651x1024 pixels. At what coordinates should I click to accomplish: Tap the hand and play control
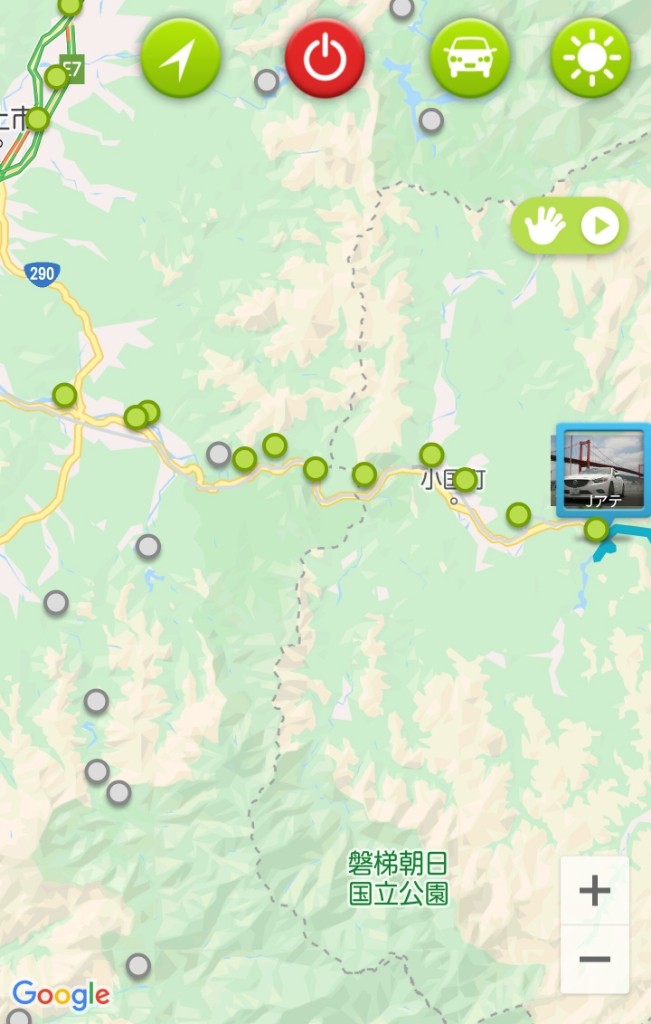[x=570, y=227]
